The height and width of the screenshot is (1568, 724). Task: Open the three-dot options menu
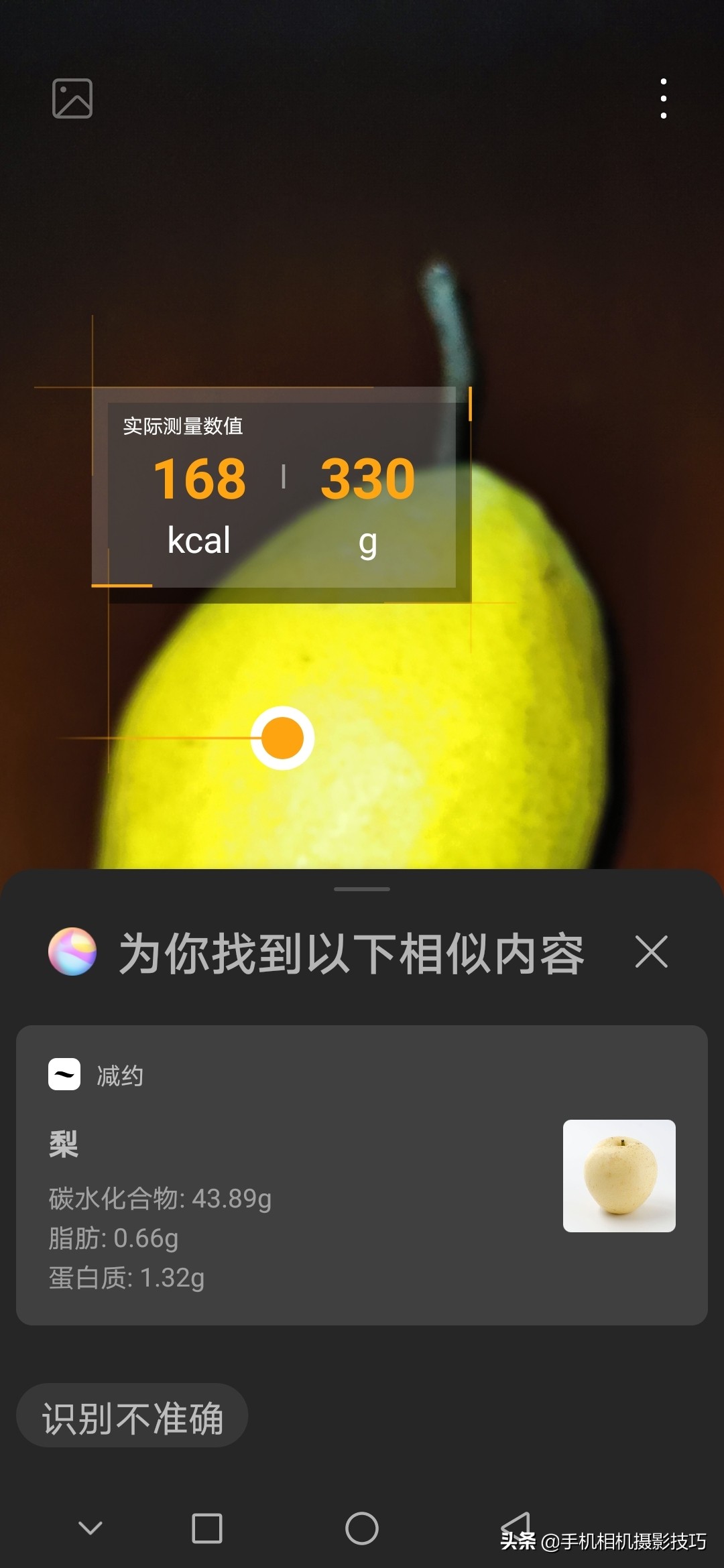pyautogui.click(x=663, y=97)
